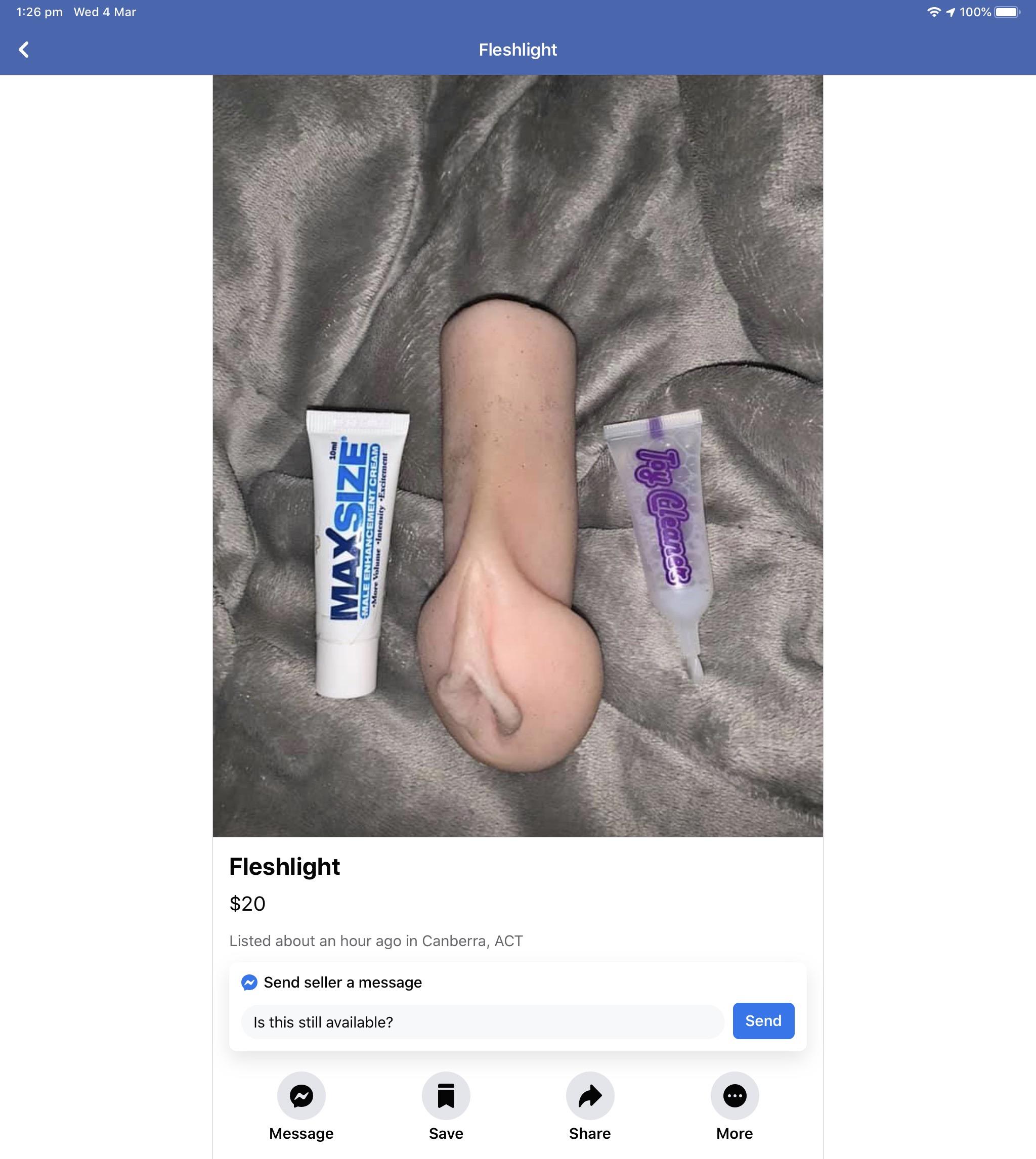The width and height of the screenshot is (1036, 1159).
Task: Open Messenger via the Message button
Action: coord(301,1096)
